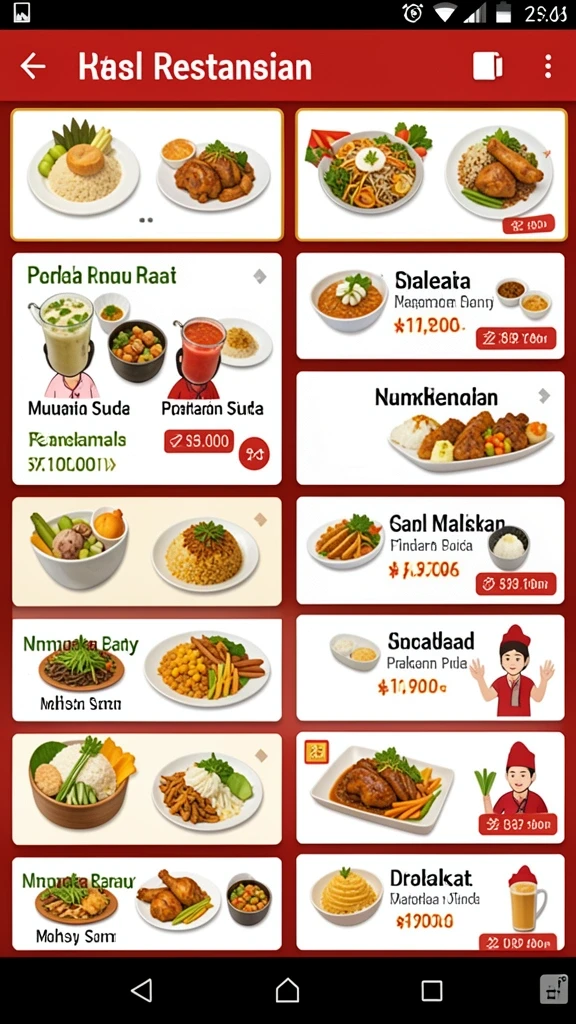This screenshot has width=576, height=1024.
Task: Tap the system home button
Action: click(287, 990)
